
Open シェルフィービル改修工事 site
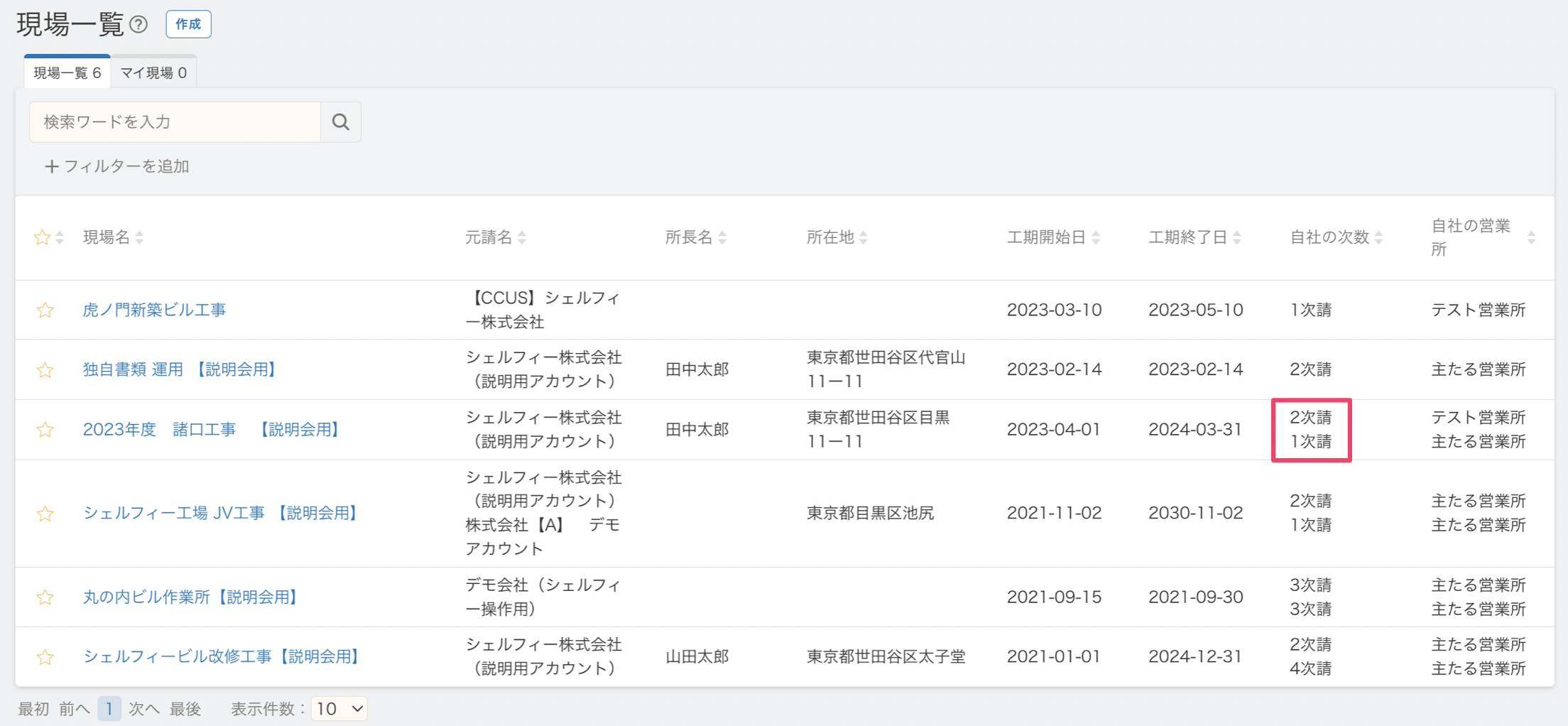pos(221,656)
